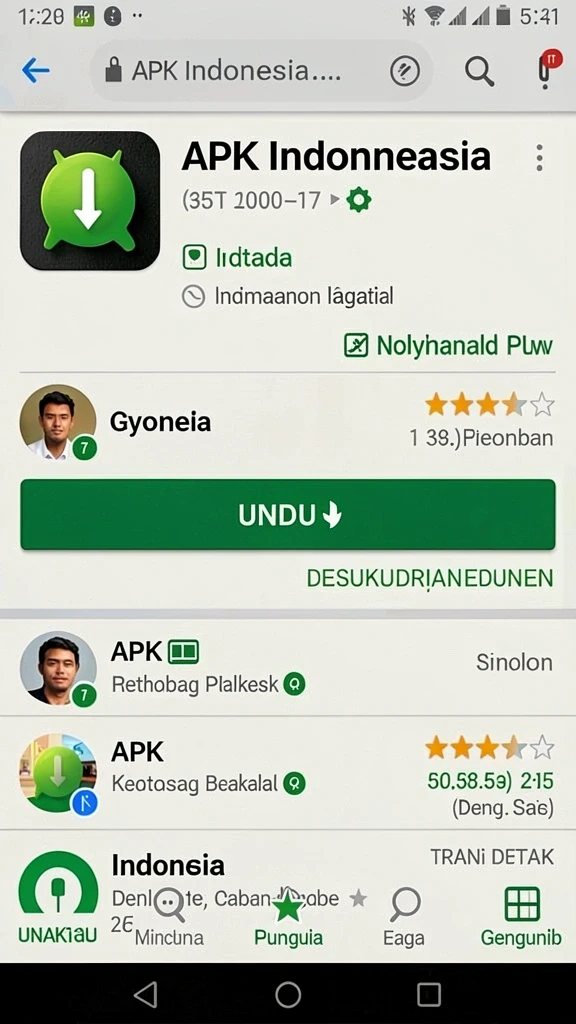576x1024 pixels.
Task: Open the APK Rethobag Plalkesk row
Action: (288, 667)
